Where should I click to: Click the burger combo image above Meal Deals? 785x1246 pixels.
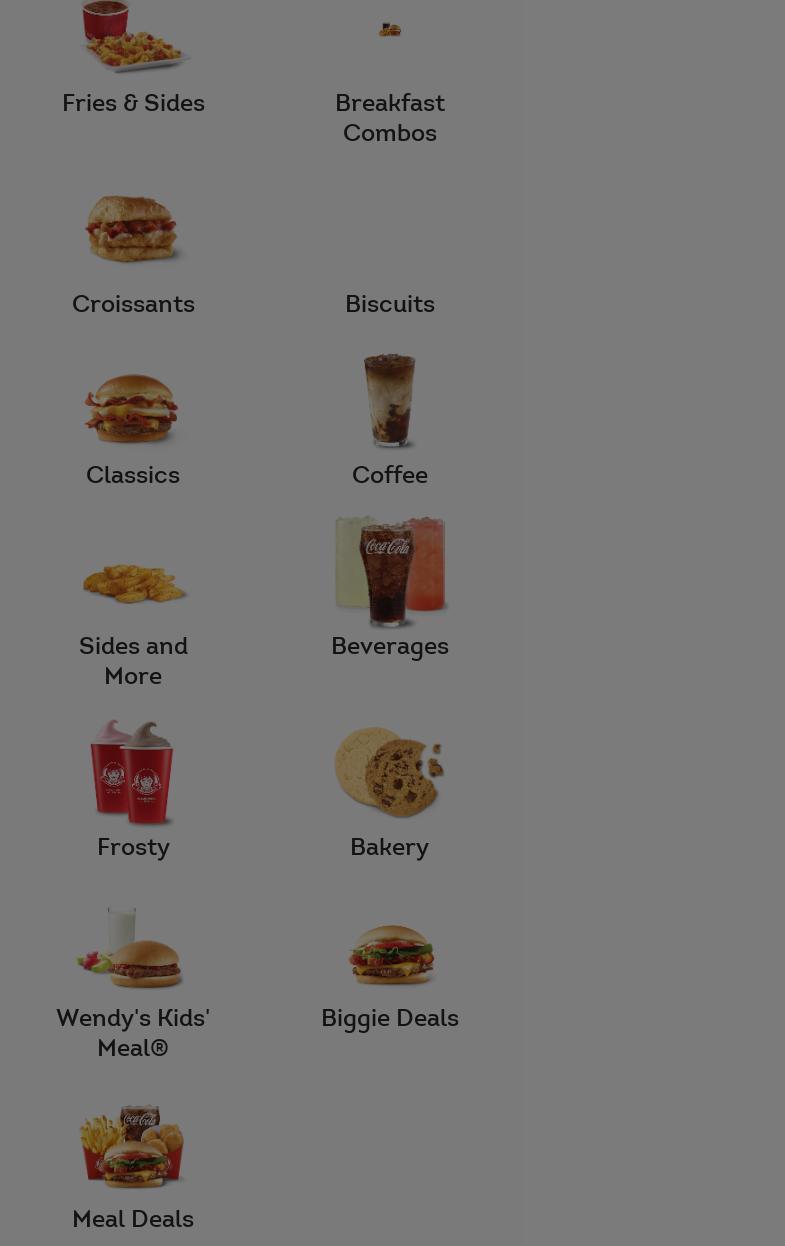(133, 1145)
